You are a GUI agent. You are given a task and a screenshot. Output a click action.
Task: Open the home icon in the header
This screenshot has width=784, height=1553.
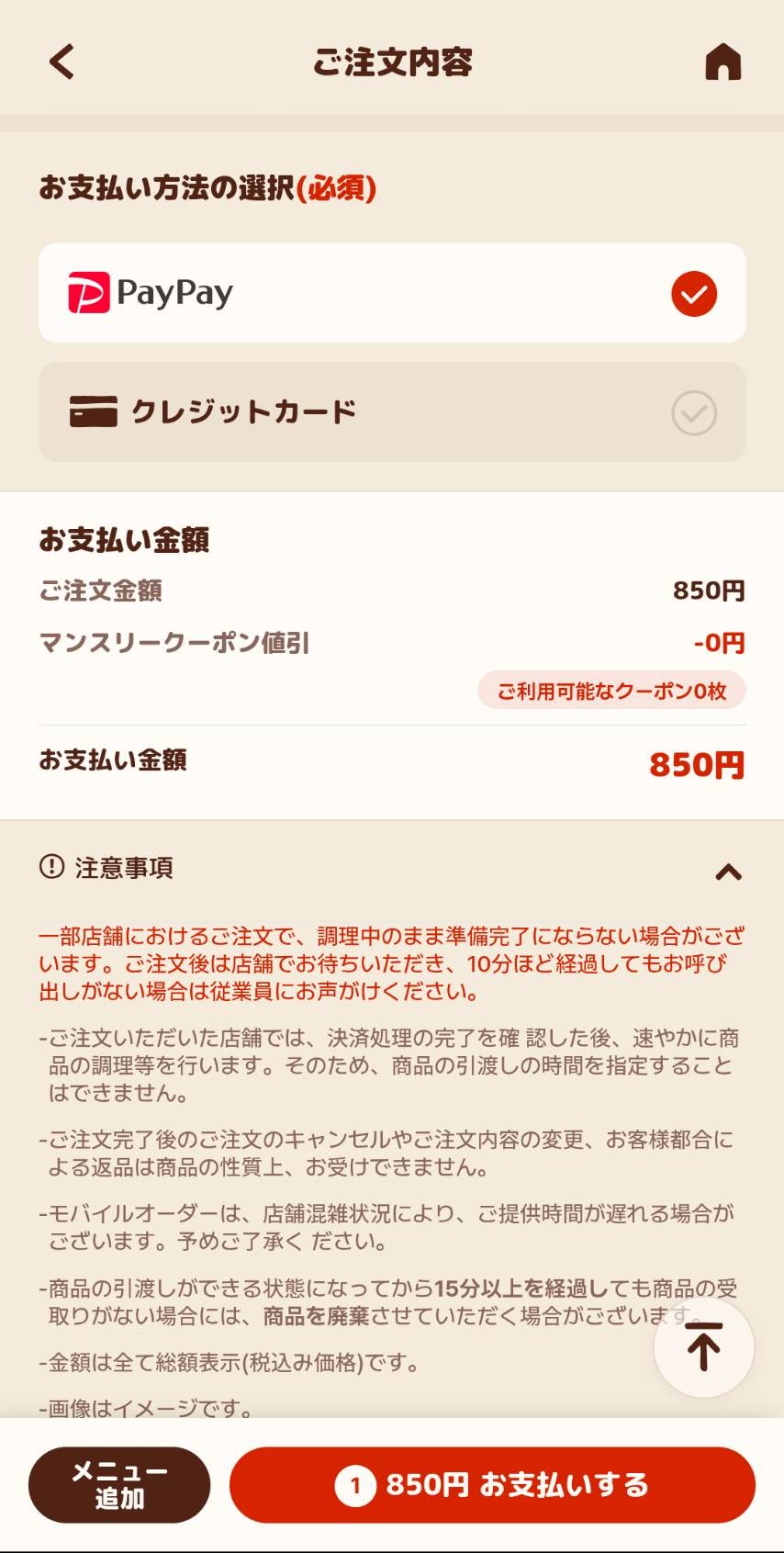[722, 62]
